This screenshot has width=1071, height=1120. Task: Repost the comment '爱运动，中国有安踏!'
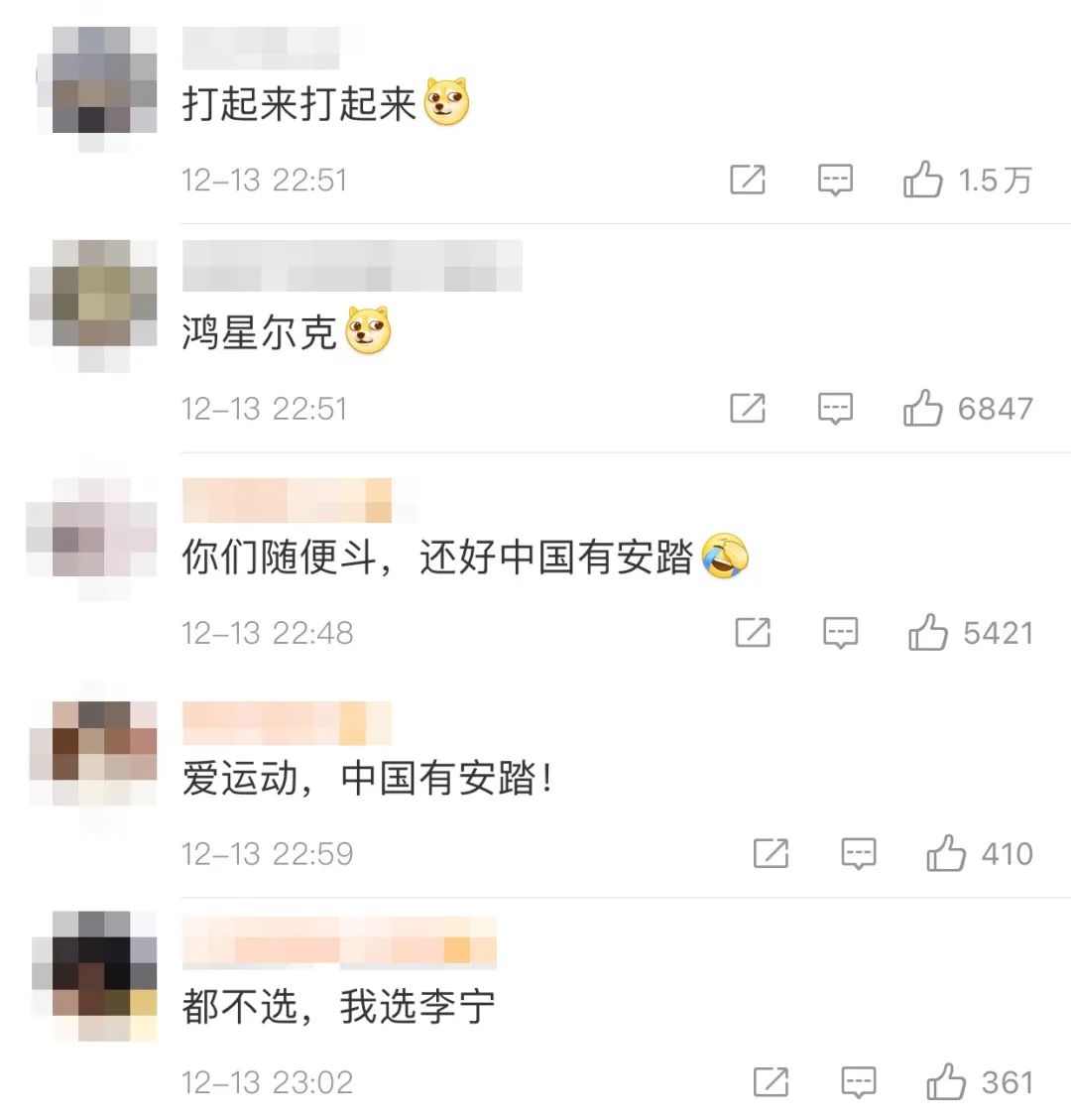click(x=771, y=854)
